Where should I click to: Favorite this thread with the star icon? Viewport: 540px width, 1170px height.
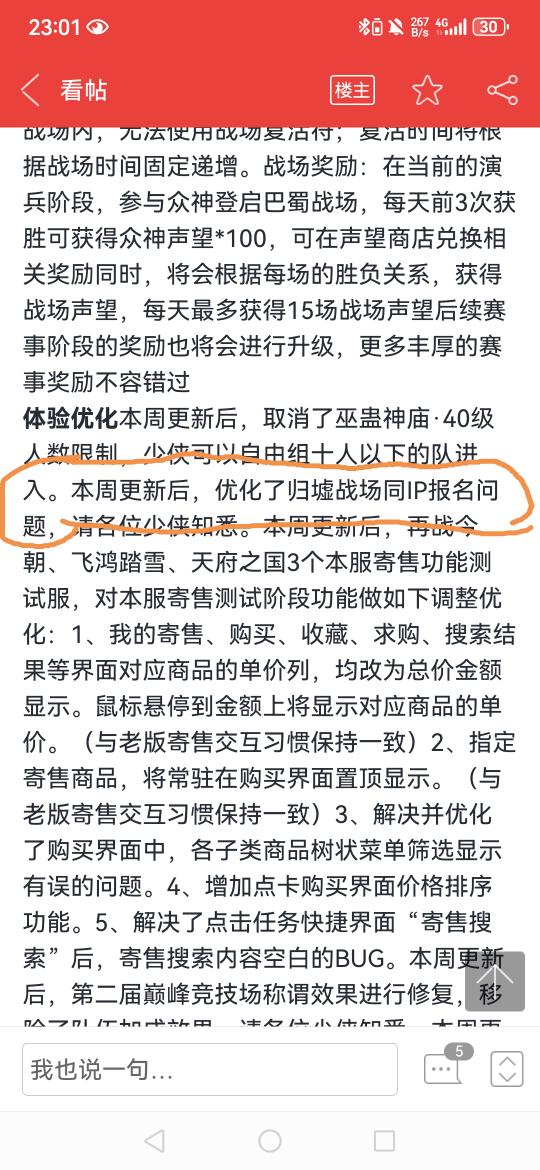point(427,90)
